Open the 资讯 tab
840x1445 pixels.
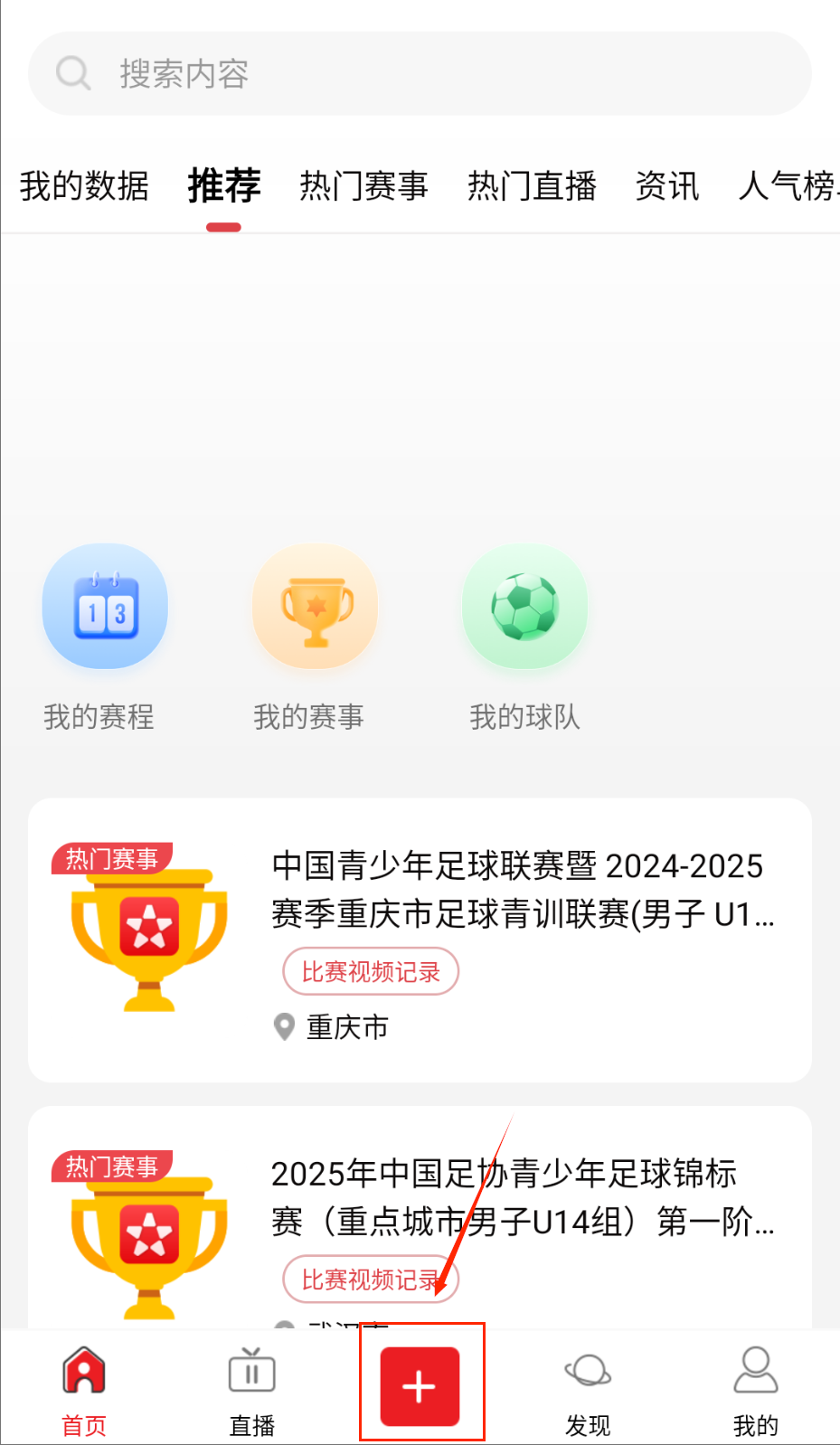(x=667, y=186)
